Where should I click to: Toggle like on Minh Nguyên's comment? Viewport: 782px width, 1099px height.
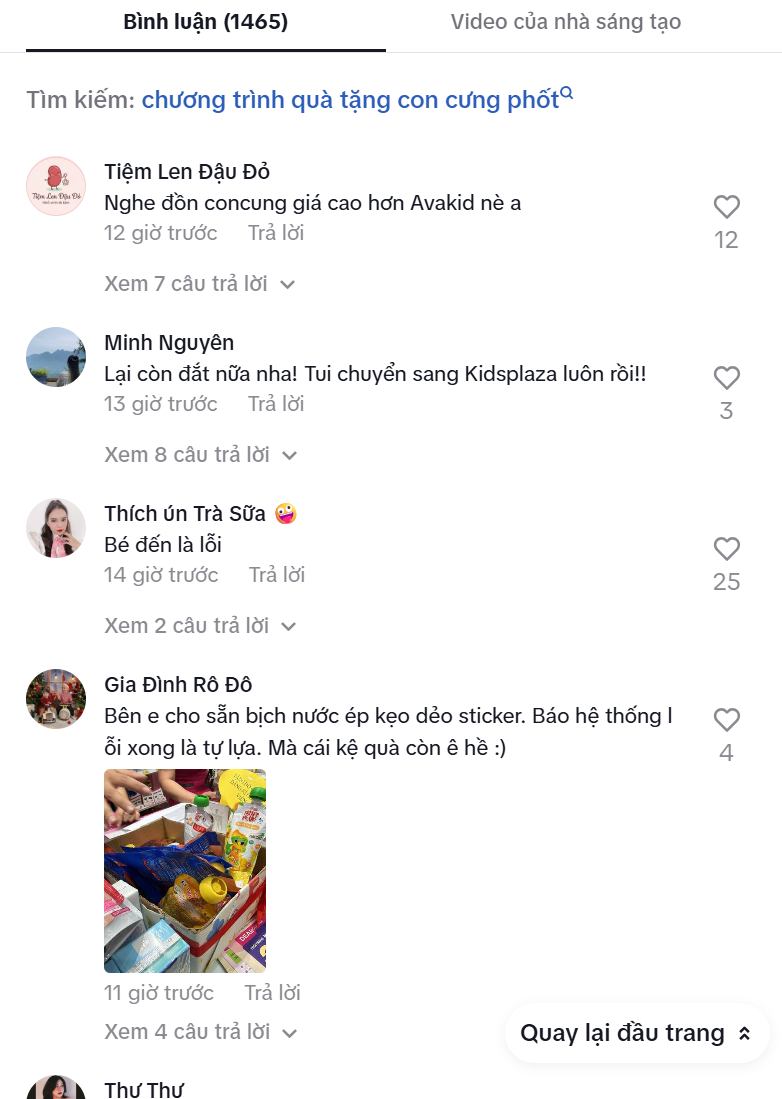pos(727,378)
